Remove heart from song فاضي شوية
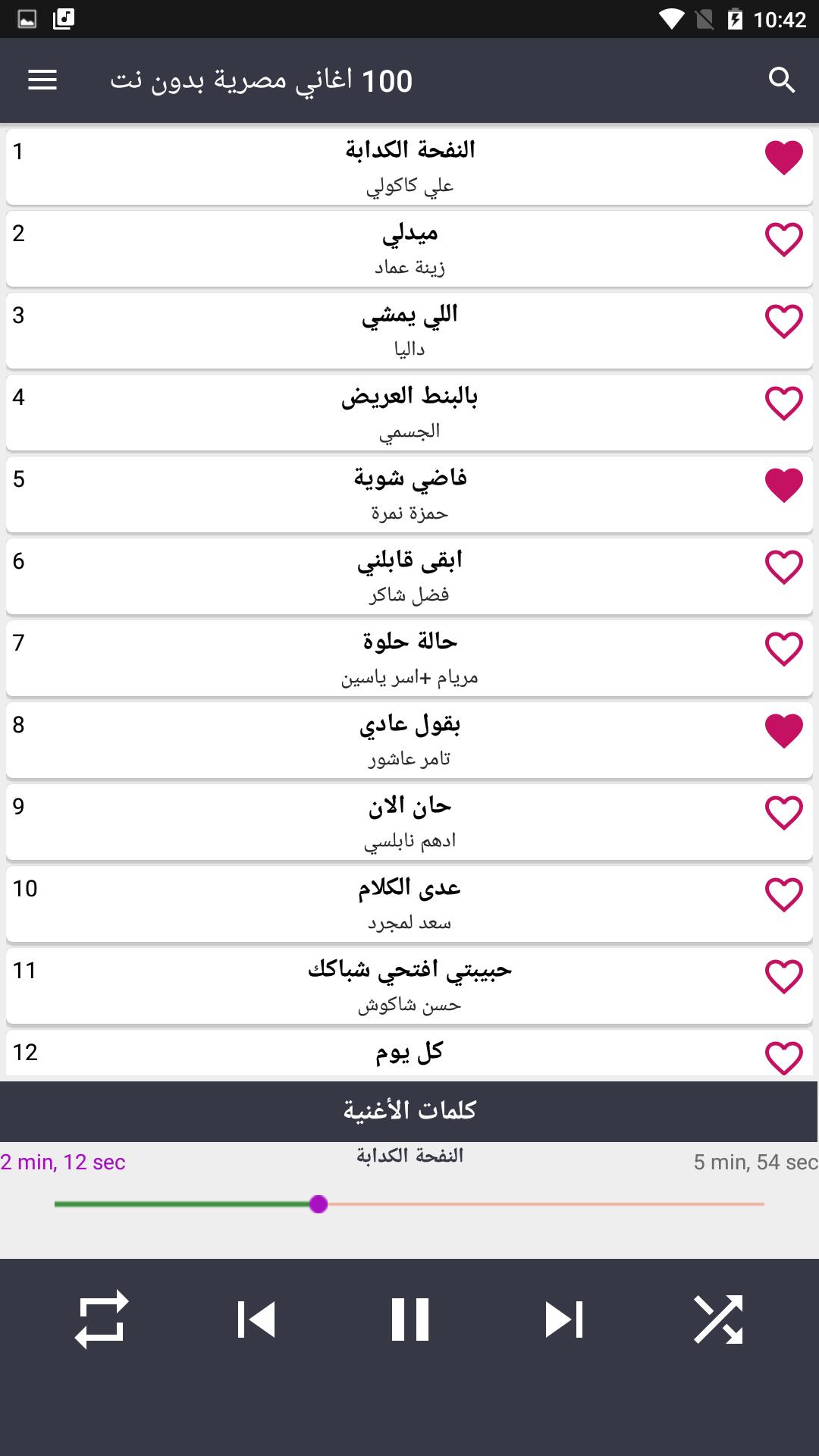The height and width of the screenshot is (1456, 819). click(x=784, y=485)
